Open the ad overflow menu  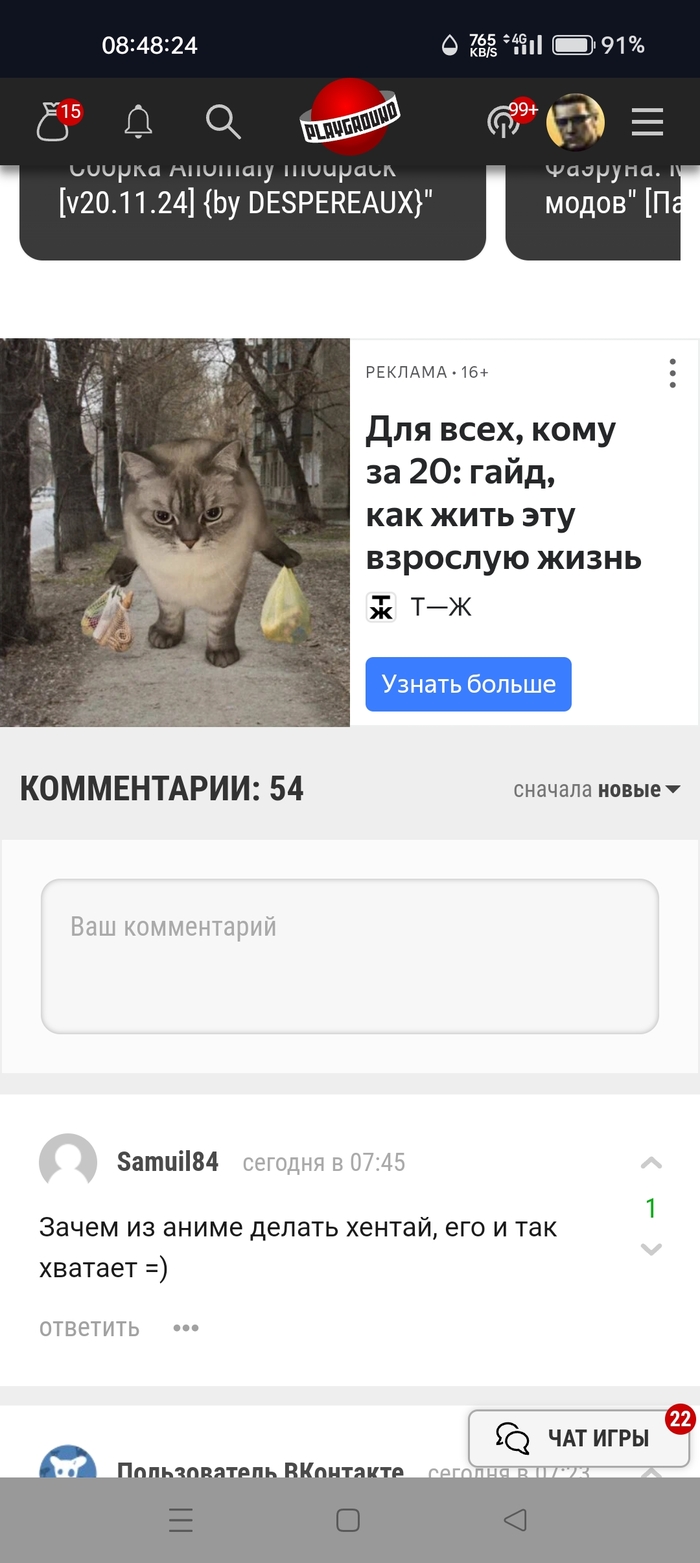tap(672, 373)
